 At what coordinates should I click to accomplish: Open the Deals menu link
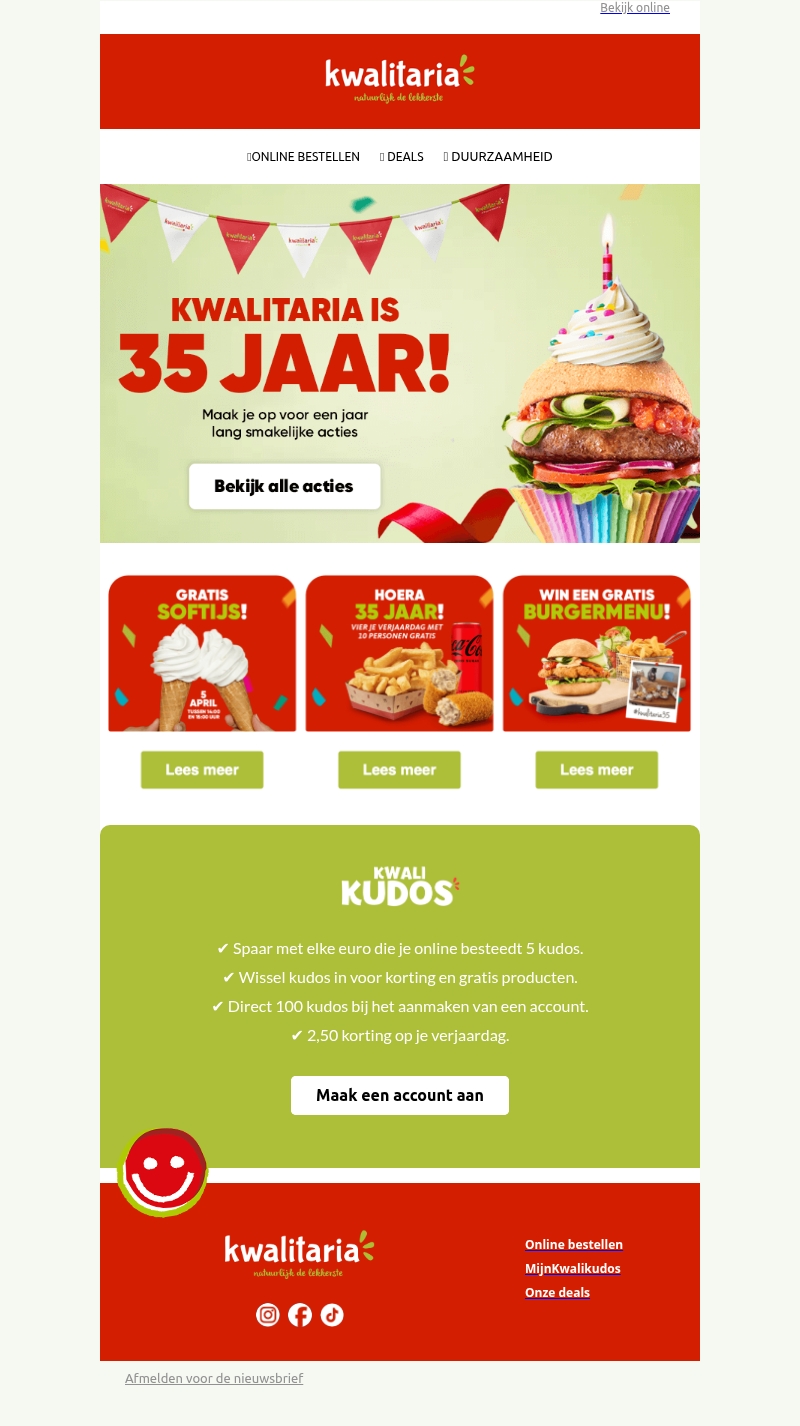403,157
